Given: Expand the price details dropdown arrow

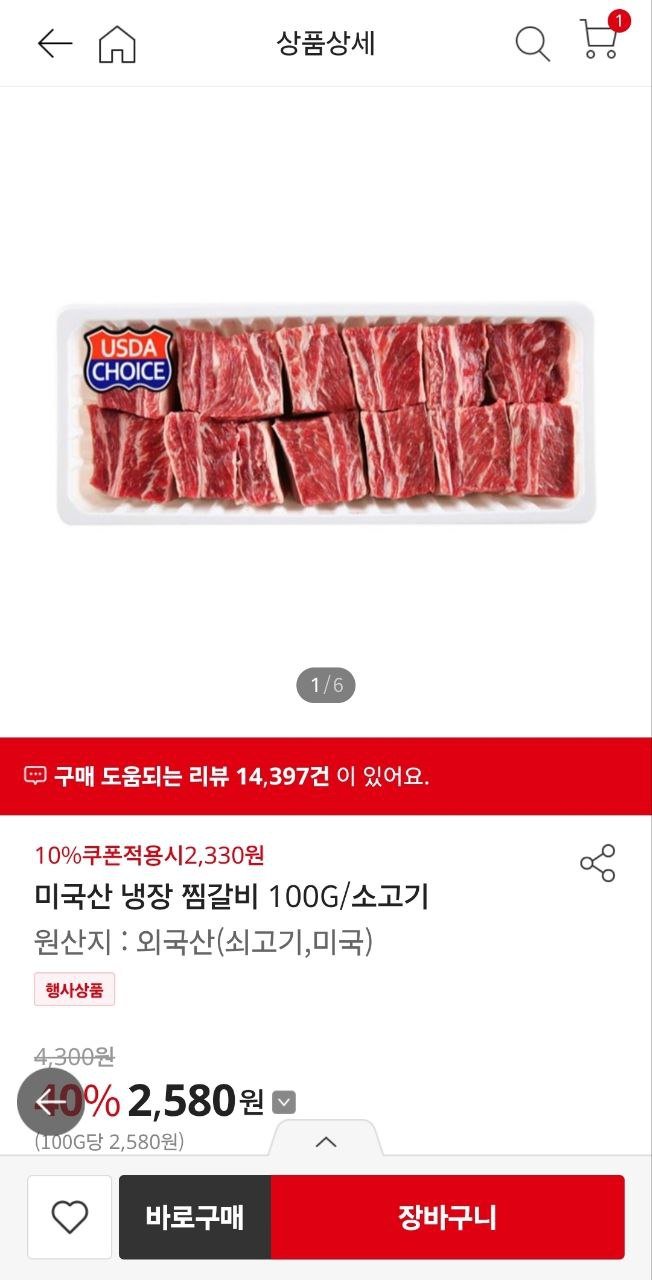Looking at the screenshot, I should [x=285, y=1102].
